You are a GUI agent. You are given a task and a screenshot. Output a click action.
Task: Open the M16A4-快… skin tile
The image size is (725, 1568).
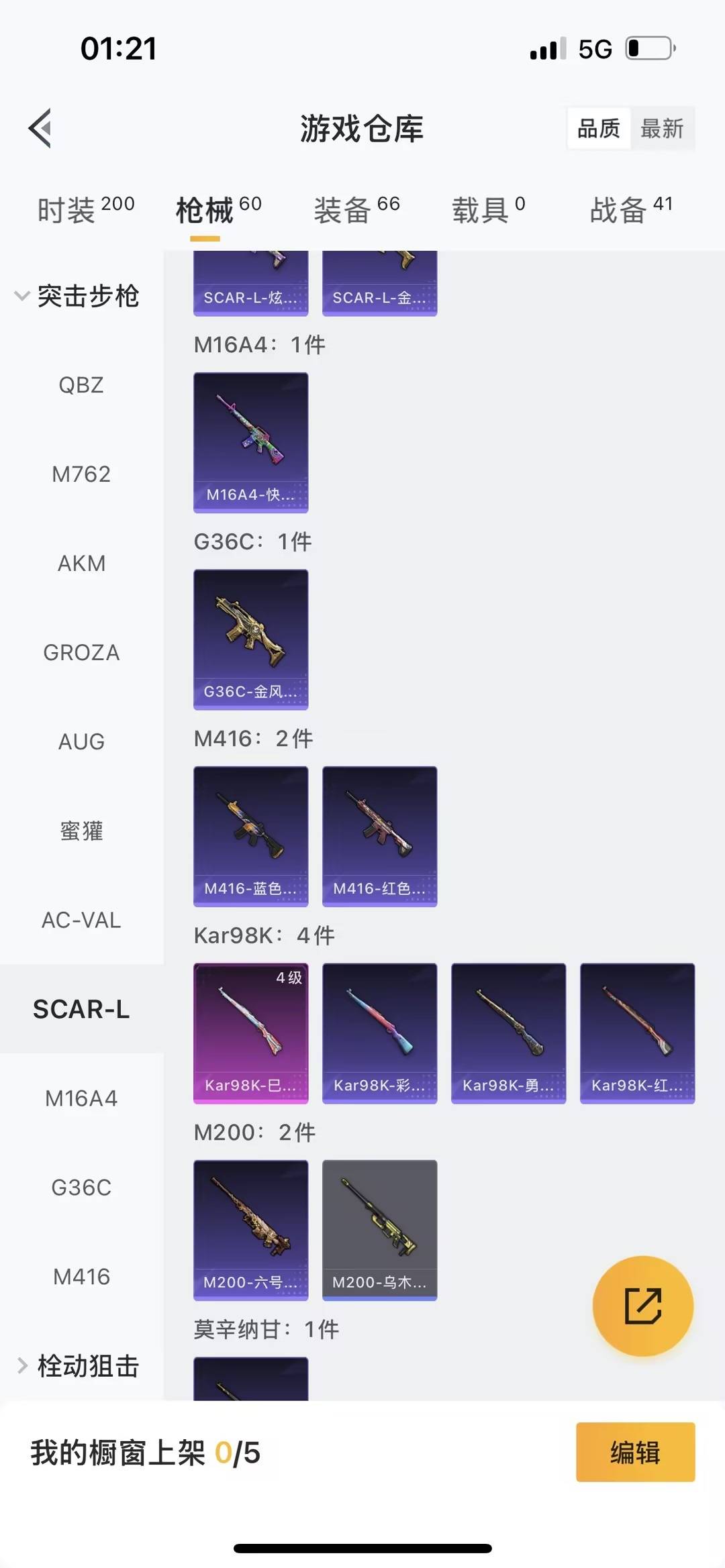pos(251,443)
